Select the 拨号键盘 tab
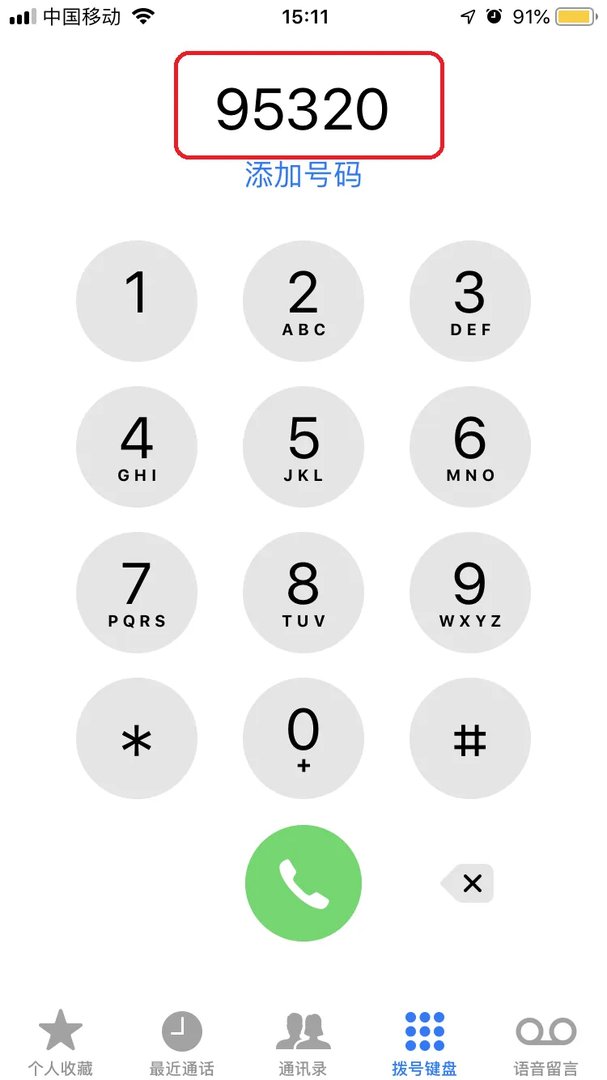 coord(424,1042)
